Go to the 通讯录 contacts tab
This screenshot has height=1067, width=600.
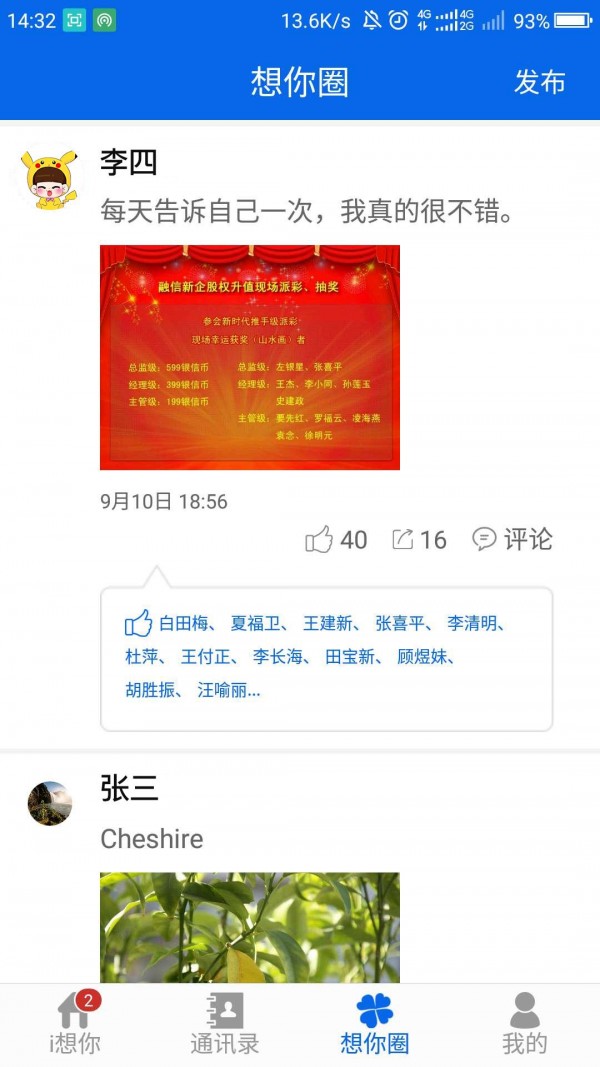(225, 1025)
